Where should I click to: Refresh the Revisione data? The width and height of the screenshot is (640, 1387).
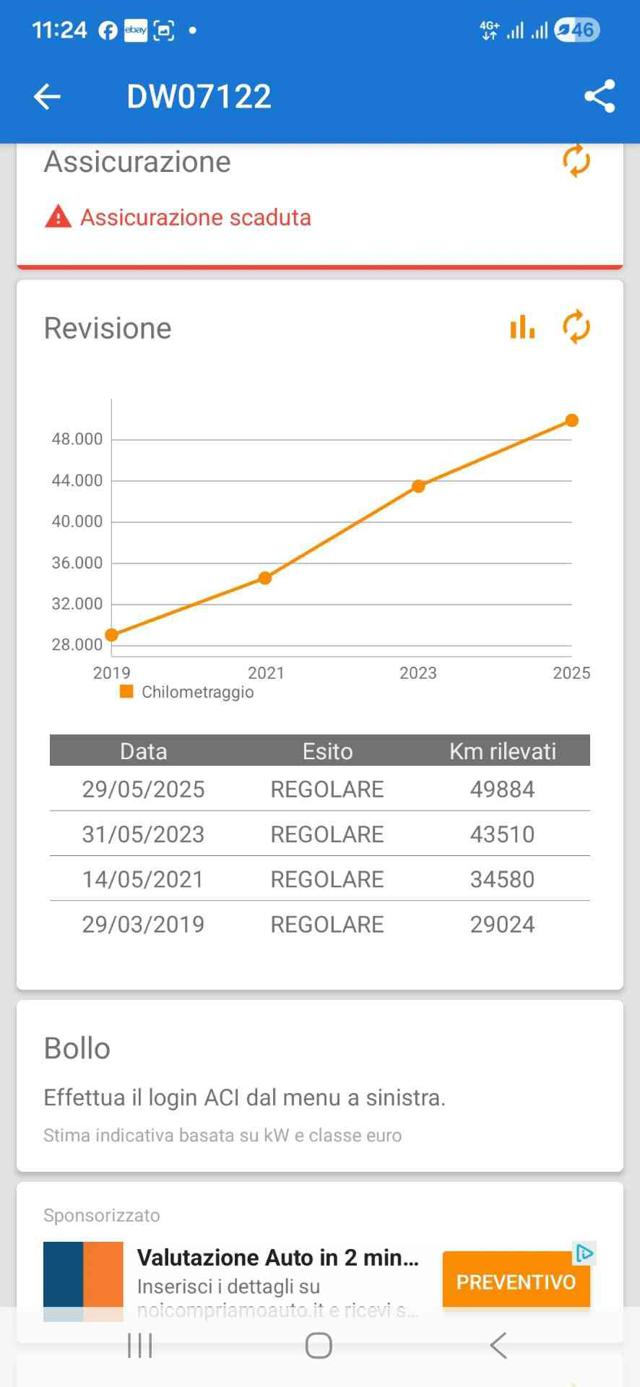576,327
